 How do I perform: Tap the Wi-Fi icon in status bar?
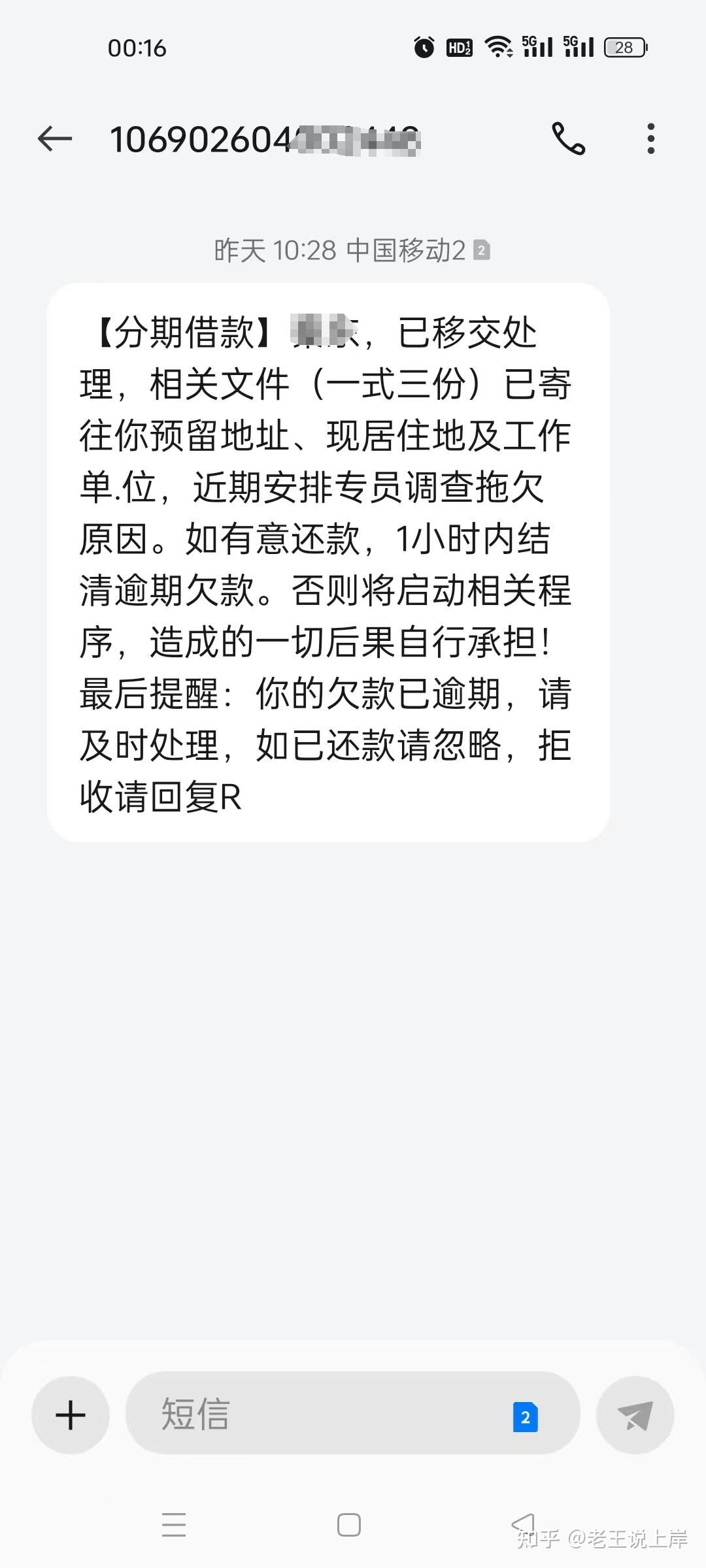coord(498,47)
